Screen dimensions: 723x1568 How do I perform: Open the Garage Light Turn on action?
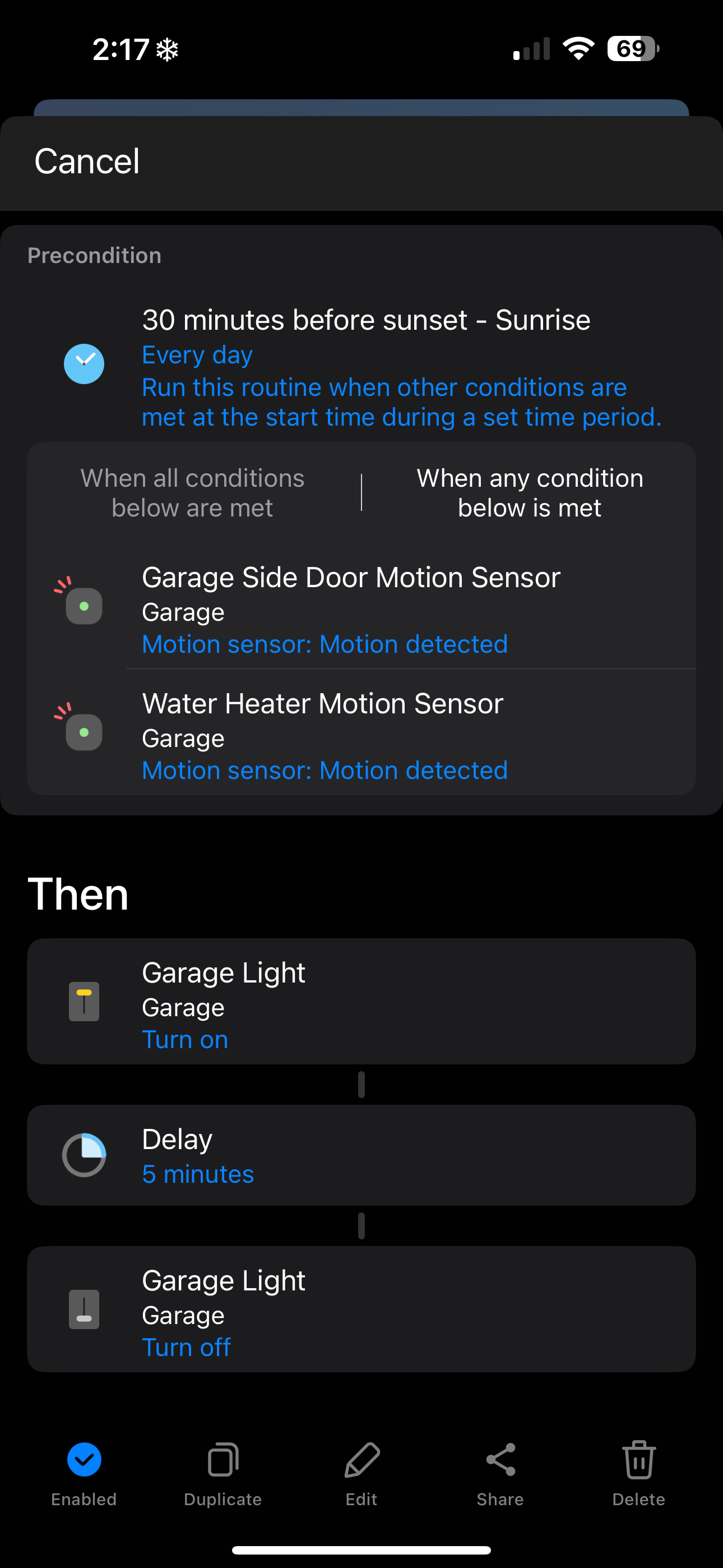coord(361,1001)
